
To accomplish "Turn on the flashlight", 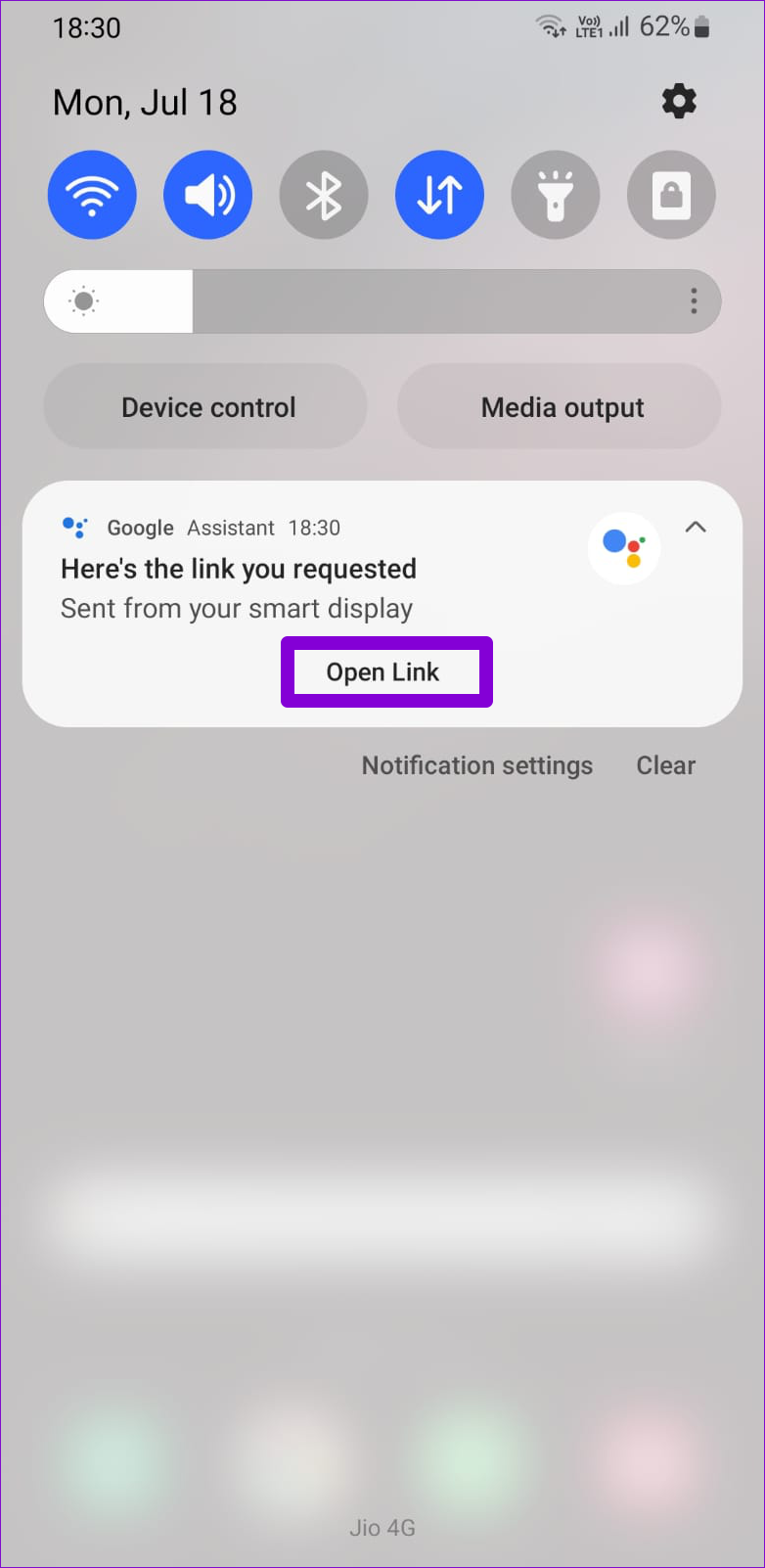I will pos(555,195).
